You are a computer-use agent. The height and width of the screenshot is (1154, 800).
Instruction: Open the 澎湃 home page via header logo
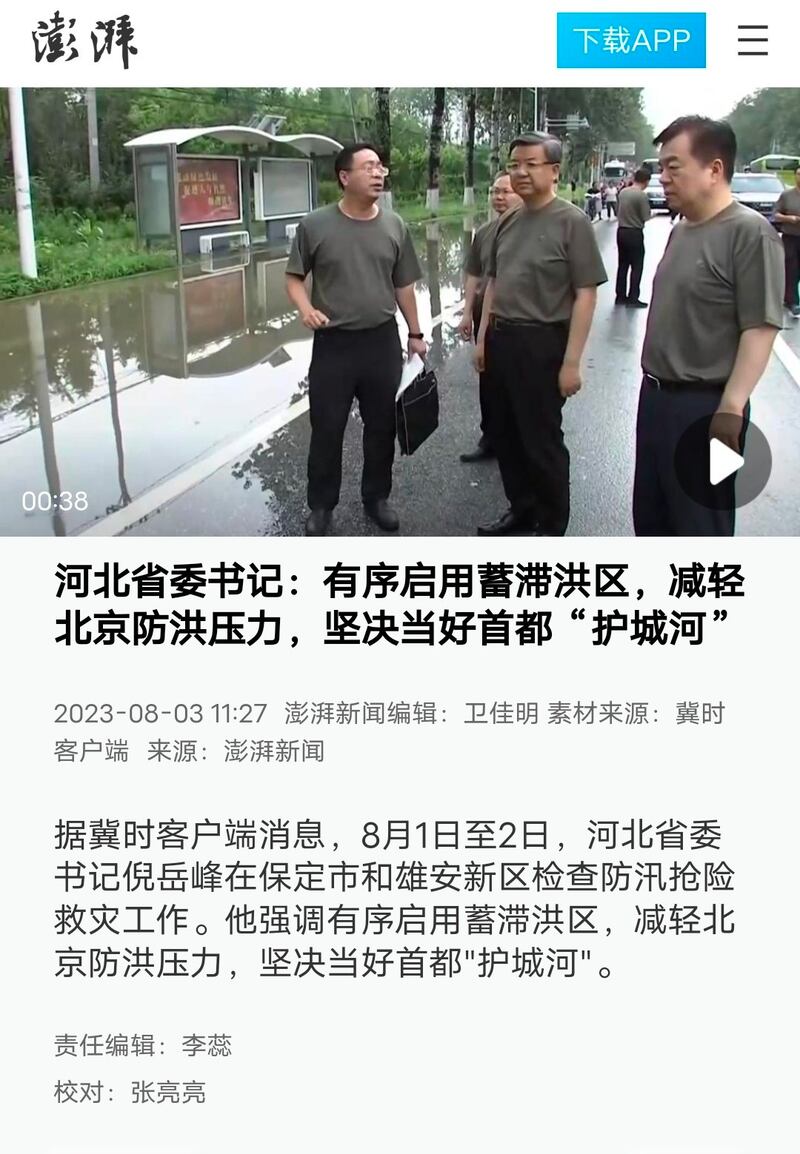pos(84,42)
